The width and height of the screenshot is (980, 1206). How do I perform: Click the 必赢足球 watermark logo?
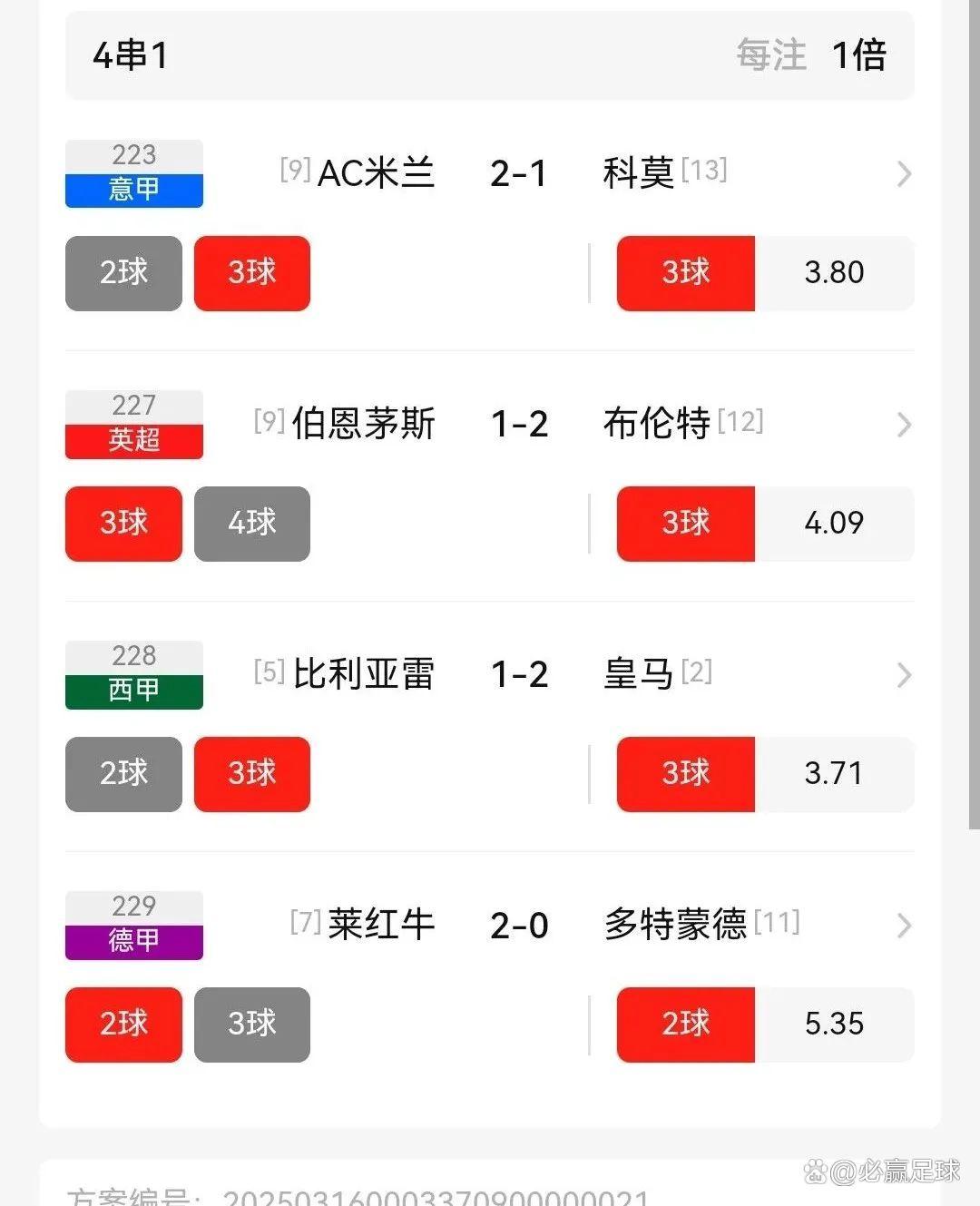tap(885, 1171)
